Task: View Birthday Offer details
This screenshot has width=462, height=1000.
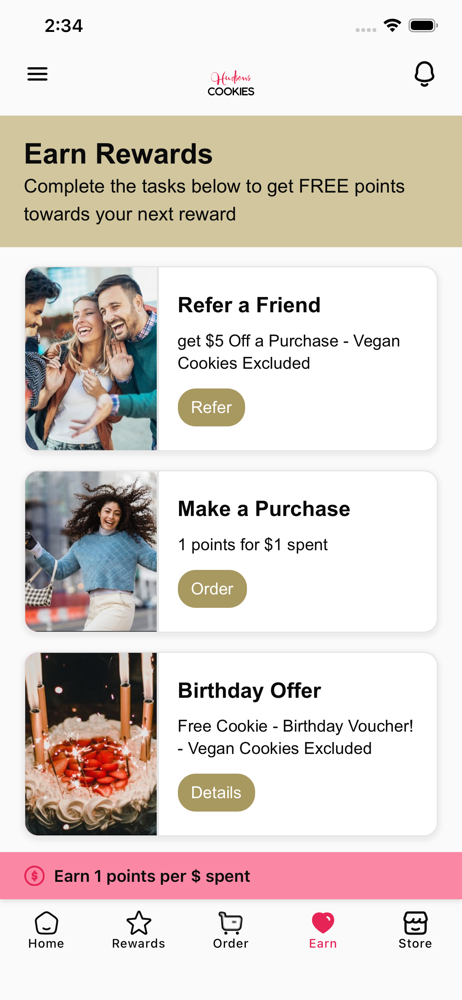Action: [x=216, y=793]
